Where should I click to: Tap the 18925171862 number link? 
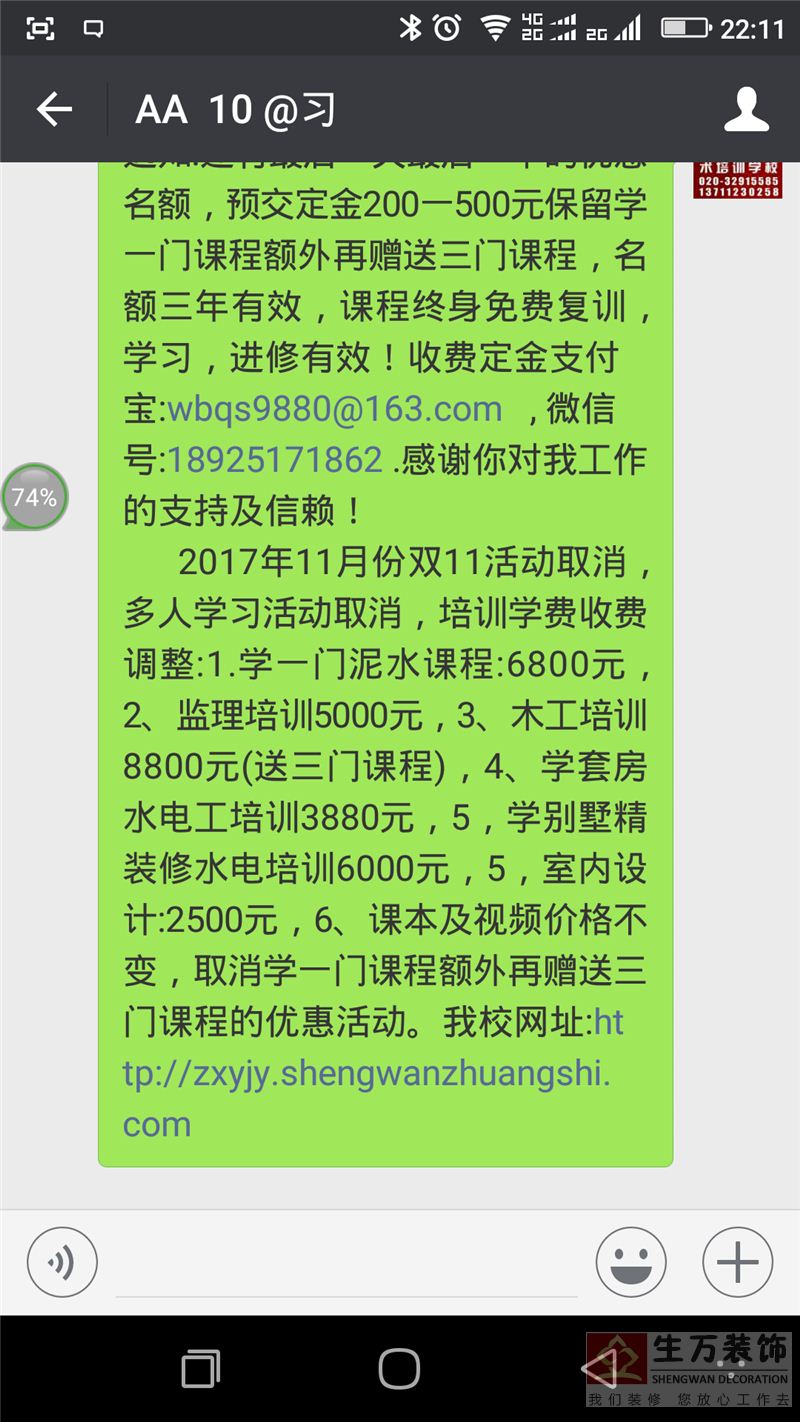click(275, 460)
